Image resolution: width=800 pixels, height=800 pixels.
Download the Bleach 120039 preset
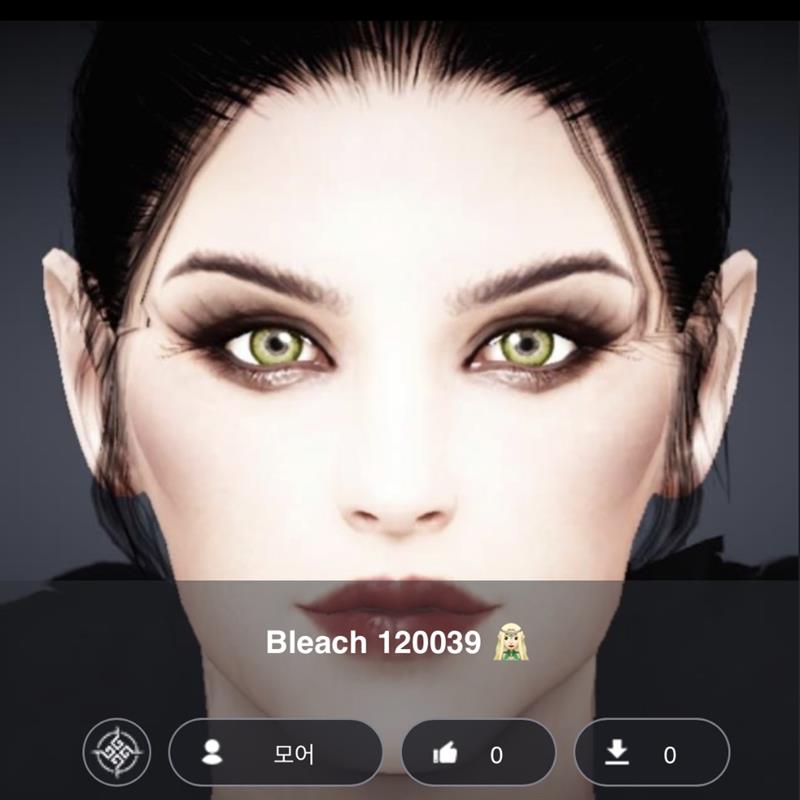click(651, 754)
